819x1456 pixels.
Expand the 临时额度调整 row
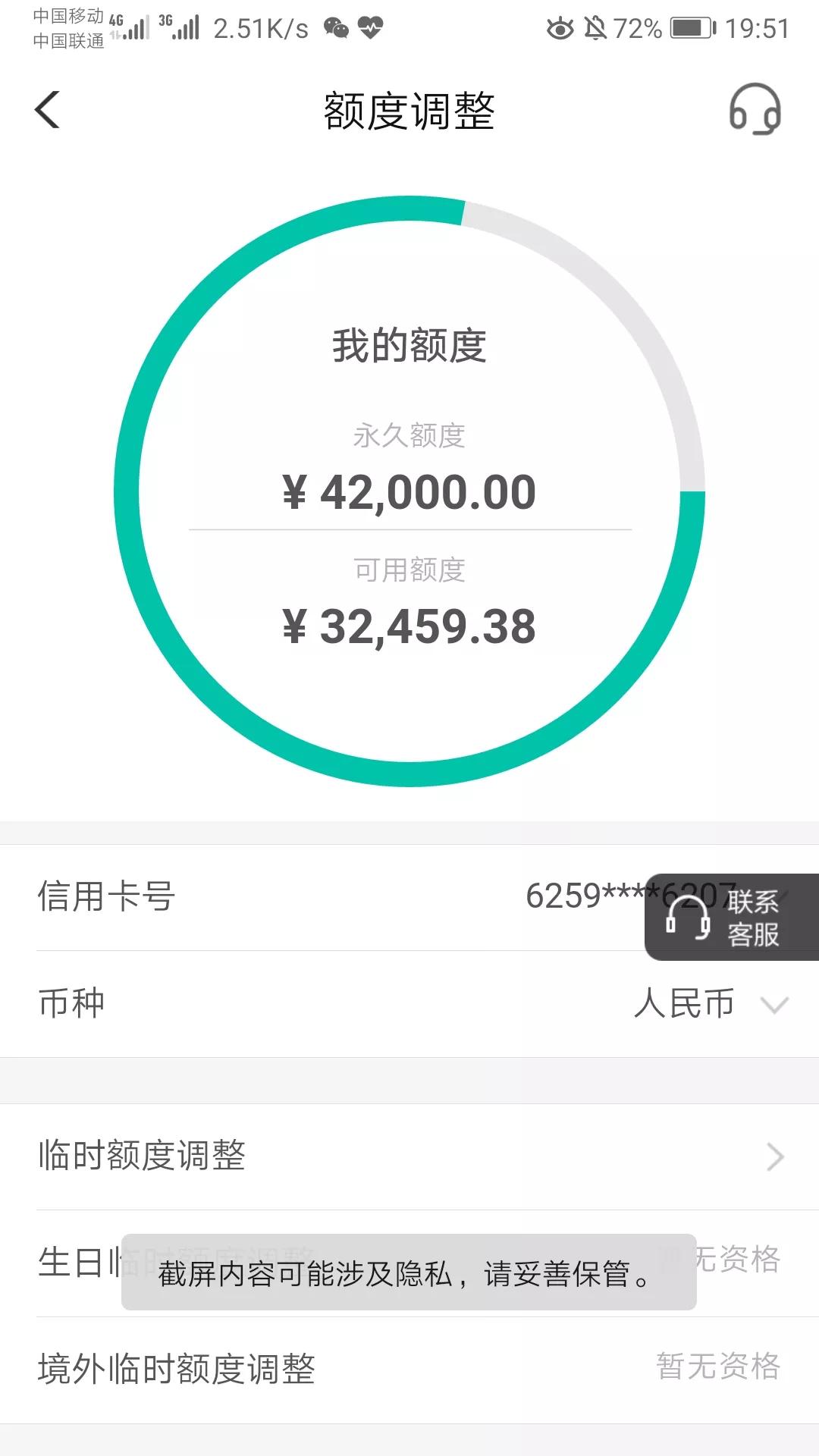(409, 1156)
